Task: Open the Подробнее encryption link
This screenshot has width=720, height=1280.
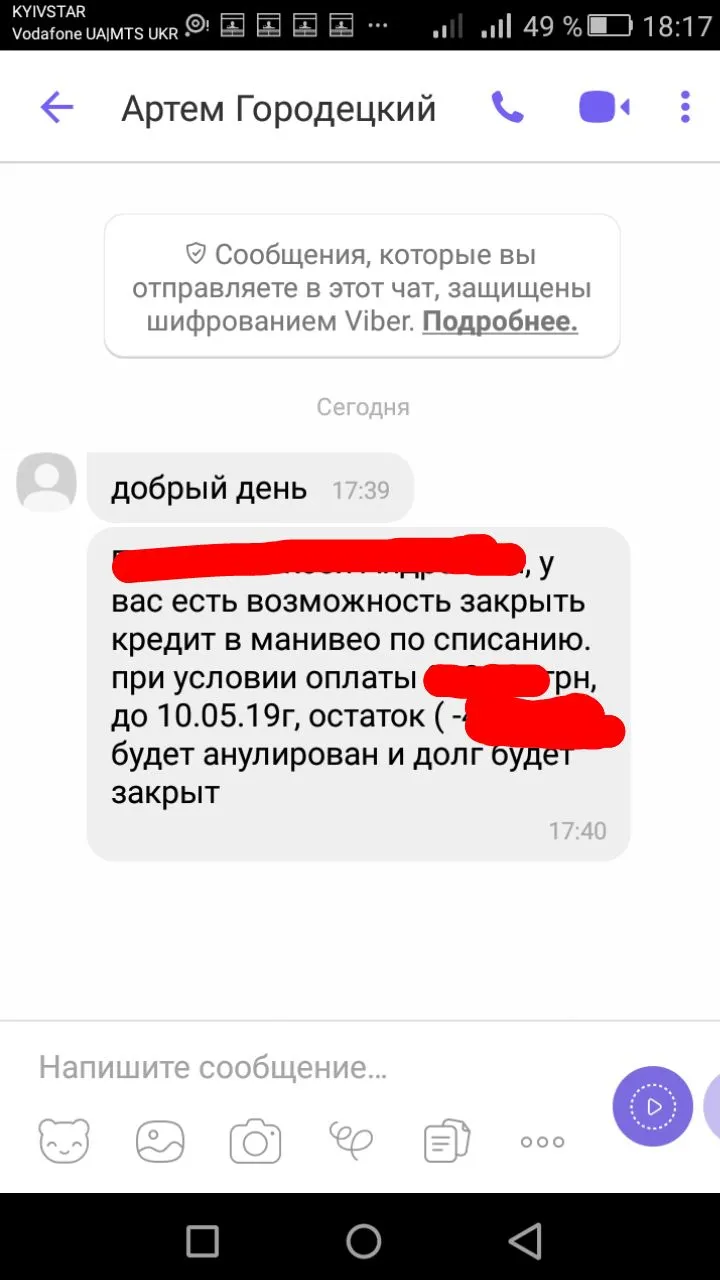Action: [500, 322]
